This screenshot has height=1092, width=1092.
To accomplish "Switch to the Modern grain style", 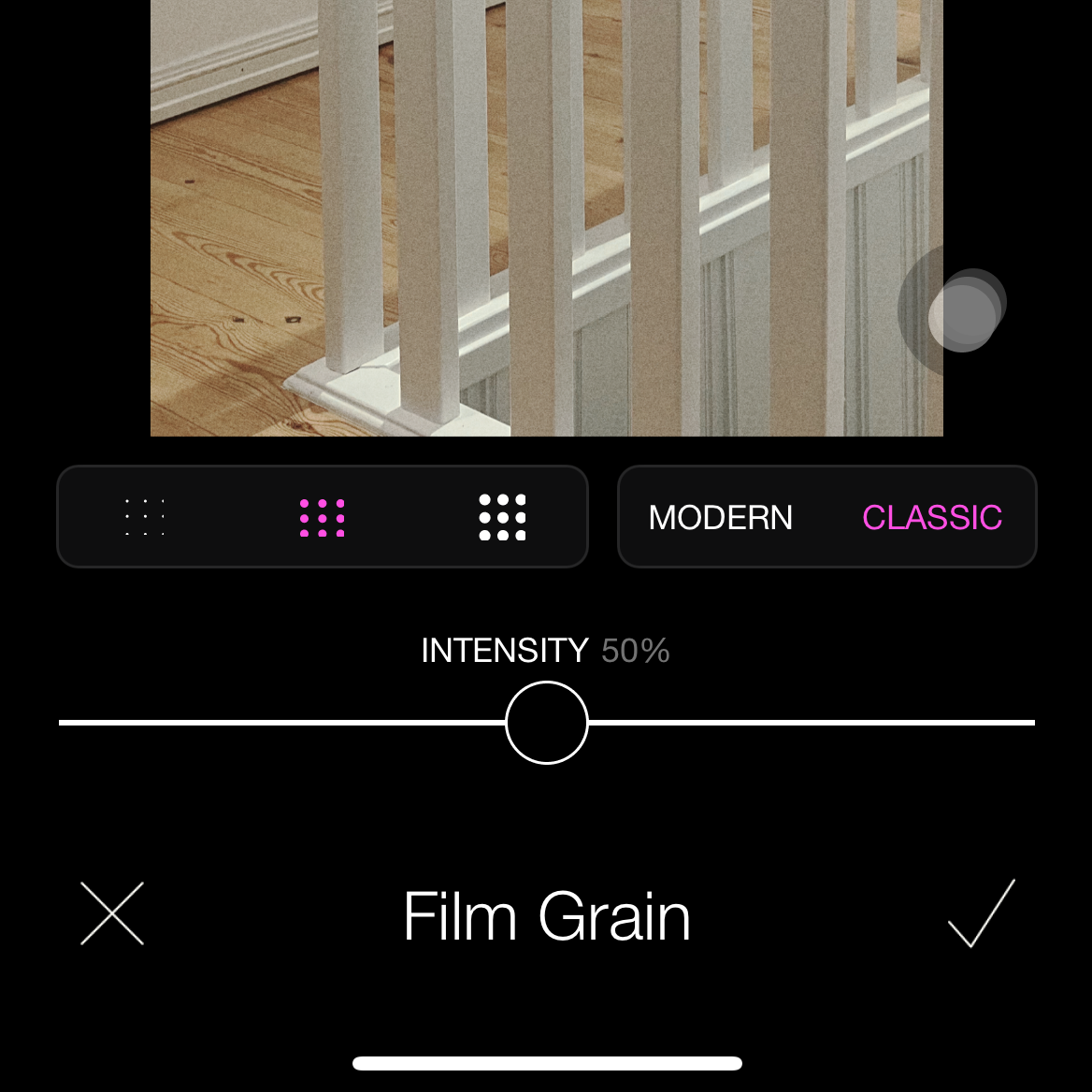I will click(x=720, y=517).
